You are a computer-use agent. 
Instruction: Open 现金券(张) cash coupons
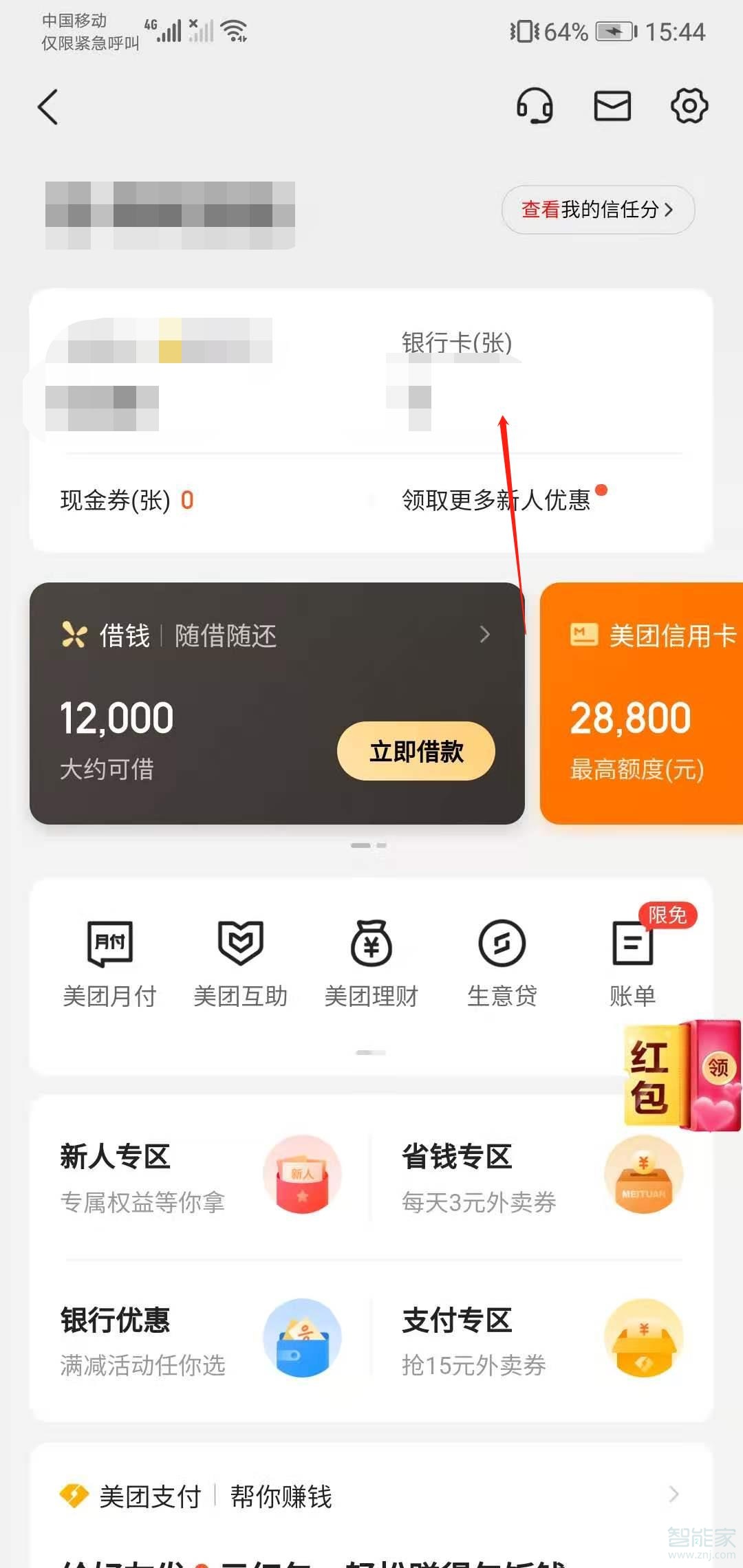127,500
